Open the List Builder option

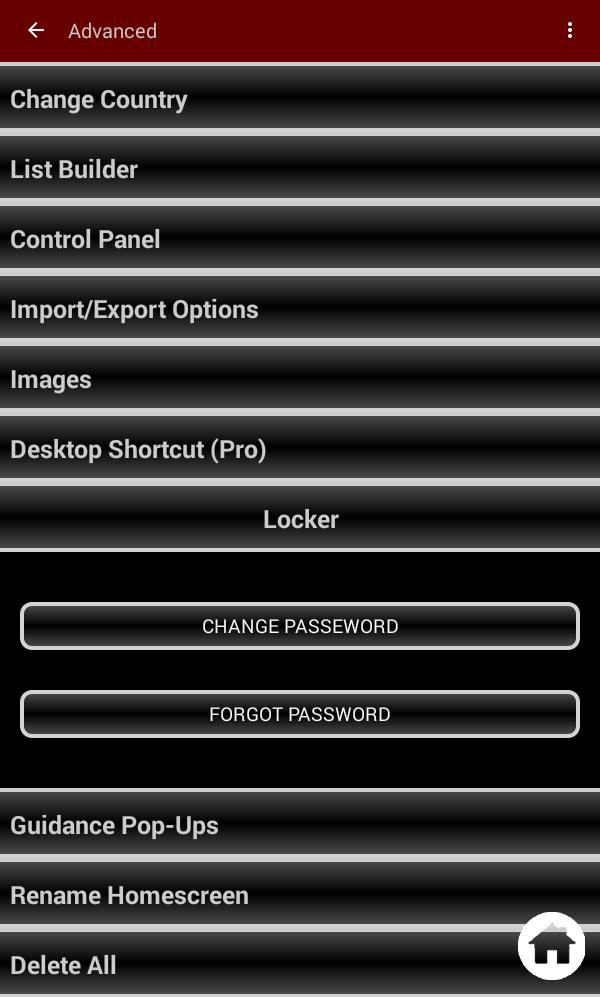tap(300, 170)
